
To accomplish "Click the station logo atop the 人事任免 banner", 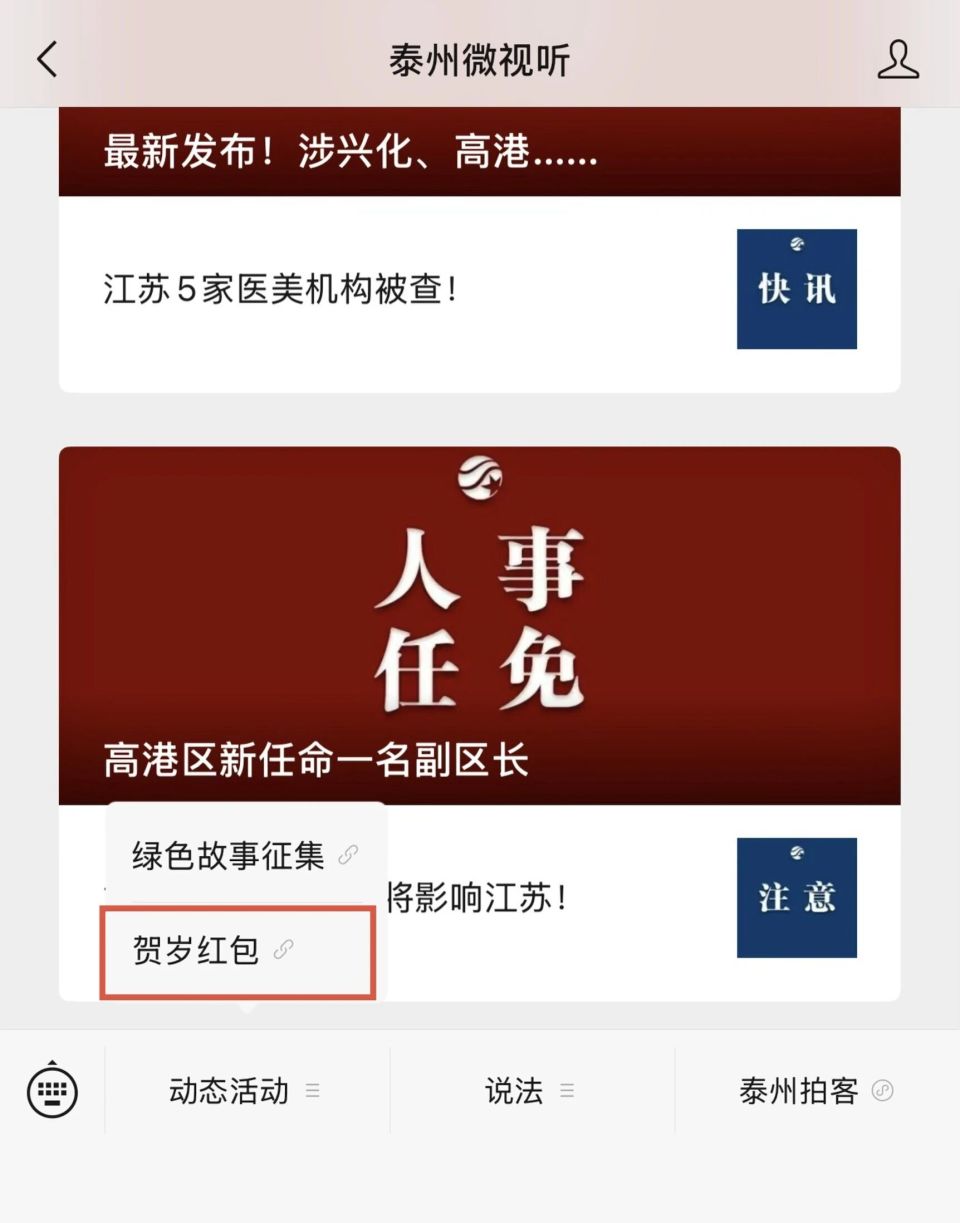I will point(480,478).
